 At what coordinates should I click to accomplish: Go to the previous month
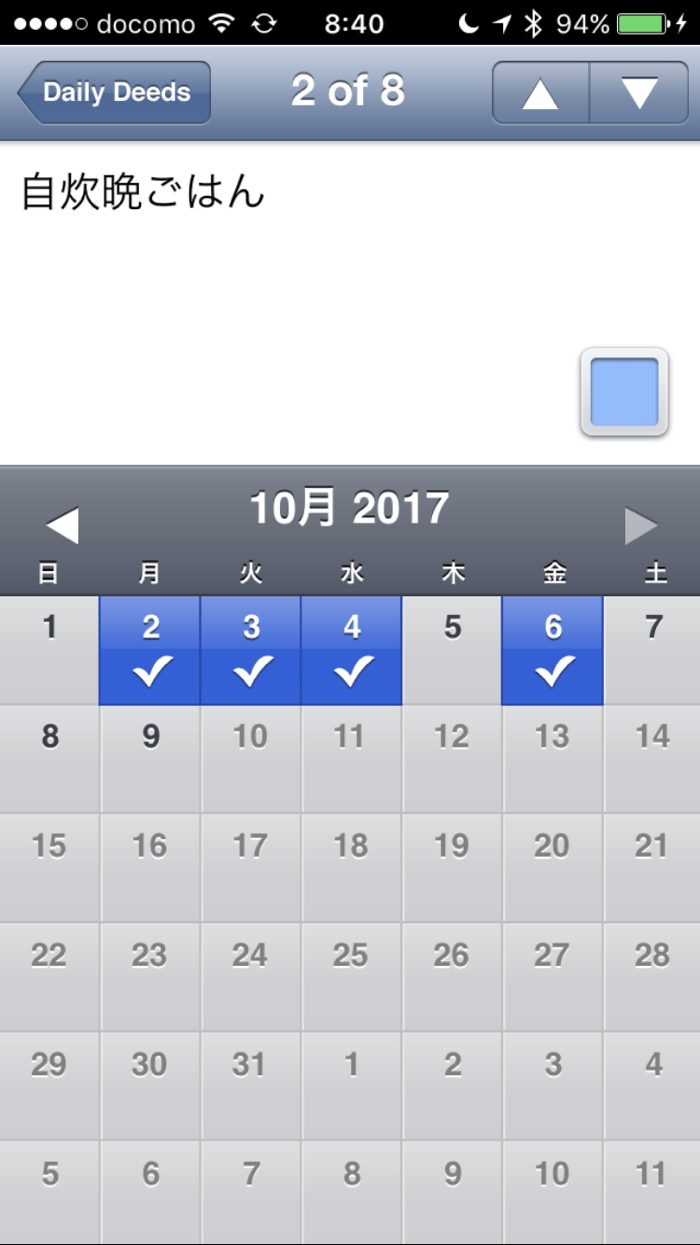coord(62,525)
